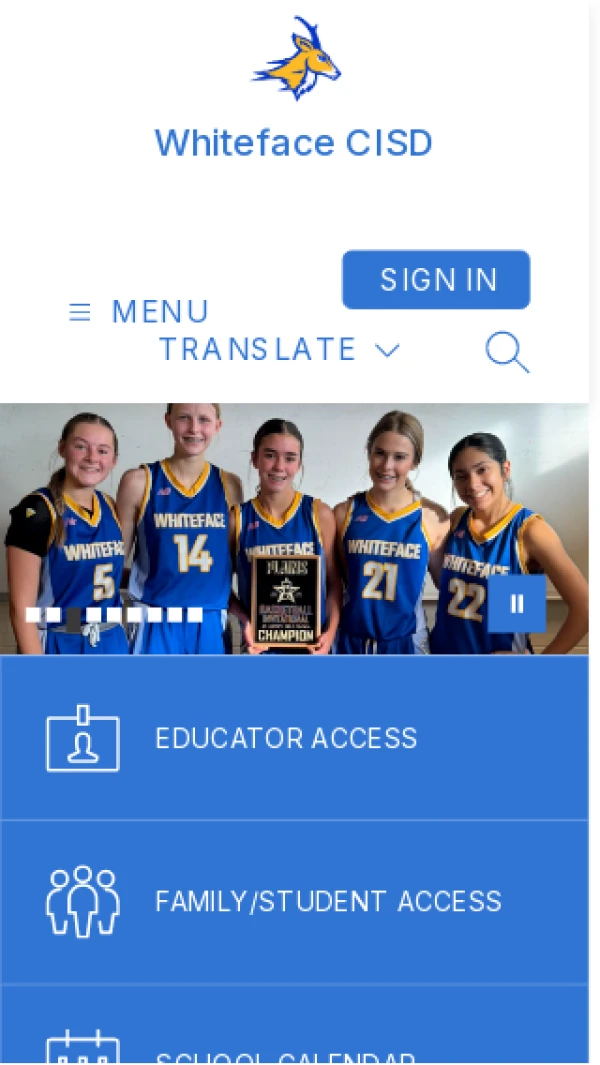Go to Whiteface CISD home title
Screen dimensions: 600x1065
[x=293, y=143]
